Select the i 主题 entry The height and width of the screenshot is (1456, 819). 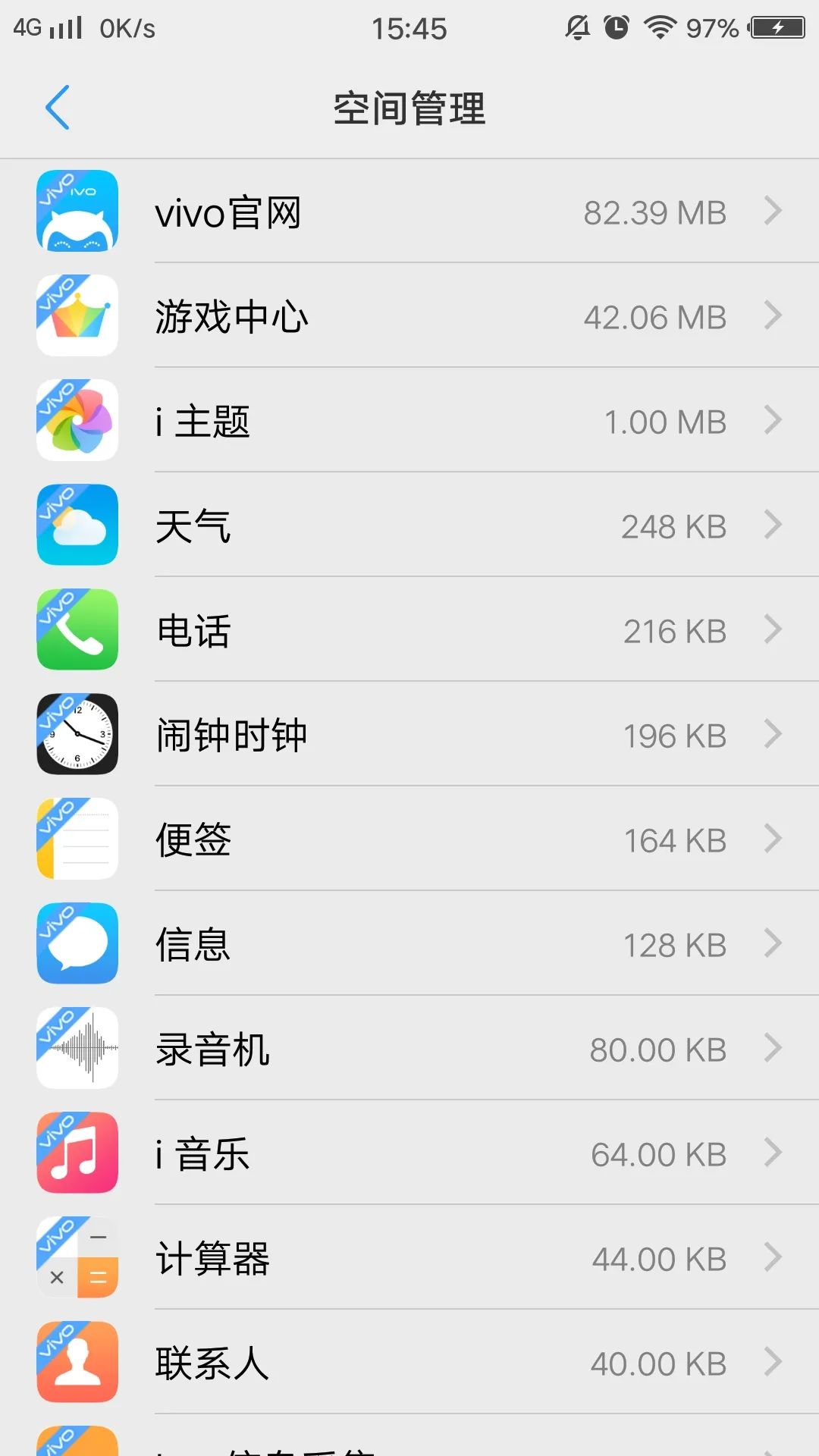[409, 422]
